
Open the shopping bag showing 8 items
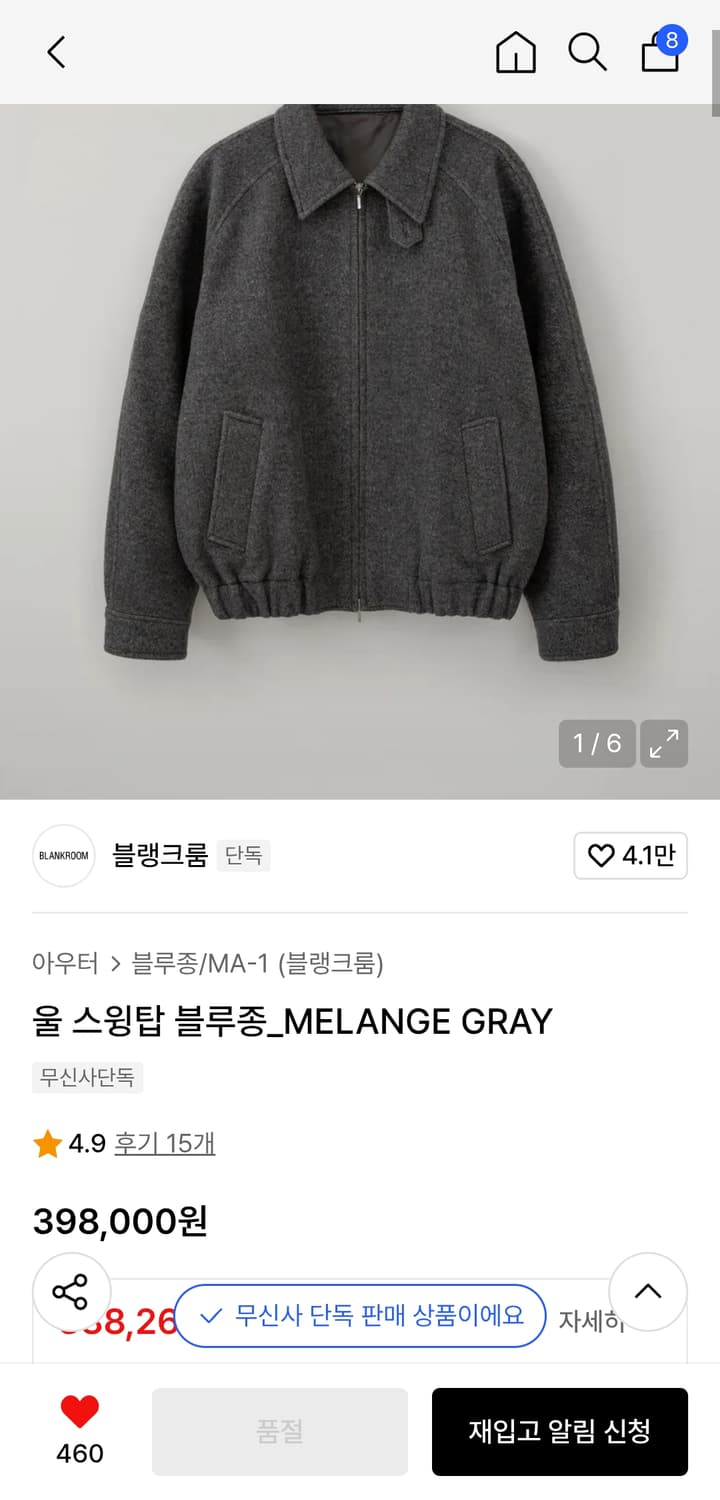659,52
